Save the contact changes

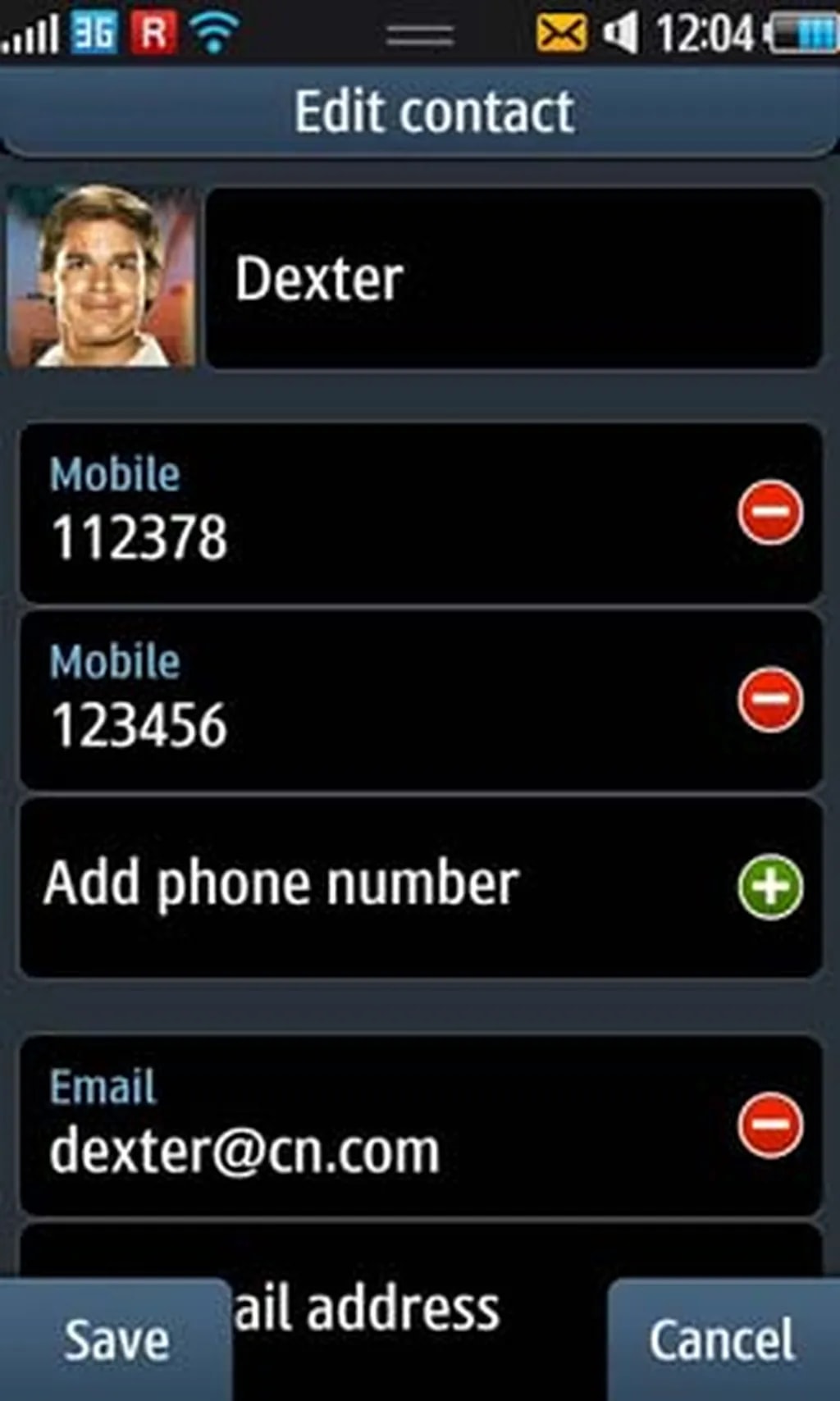pyautogui.click(x=115, y=1340)
